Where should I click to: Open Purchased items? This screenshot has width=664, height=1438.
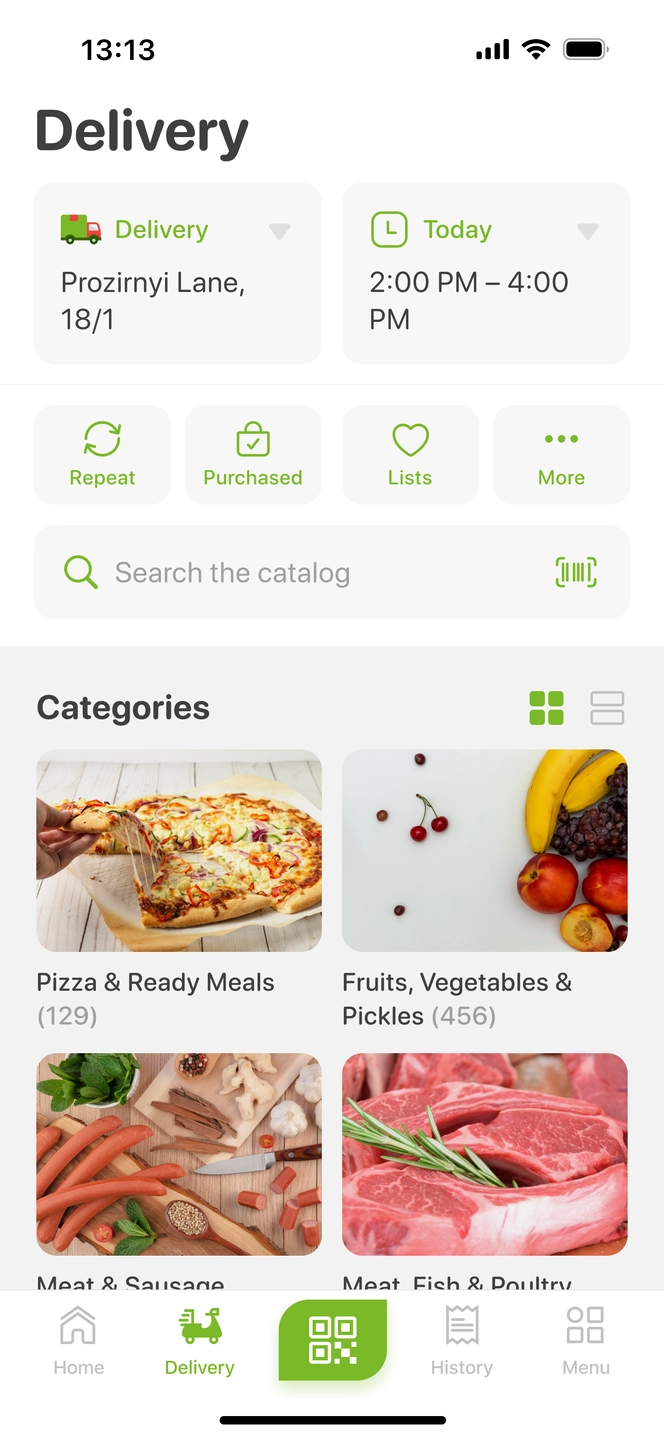click(x=253, y=454)
